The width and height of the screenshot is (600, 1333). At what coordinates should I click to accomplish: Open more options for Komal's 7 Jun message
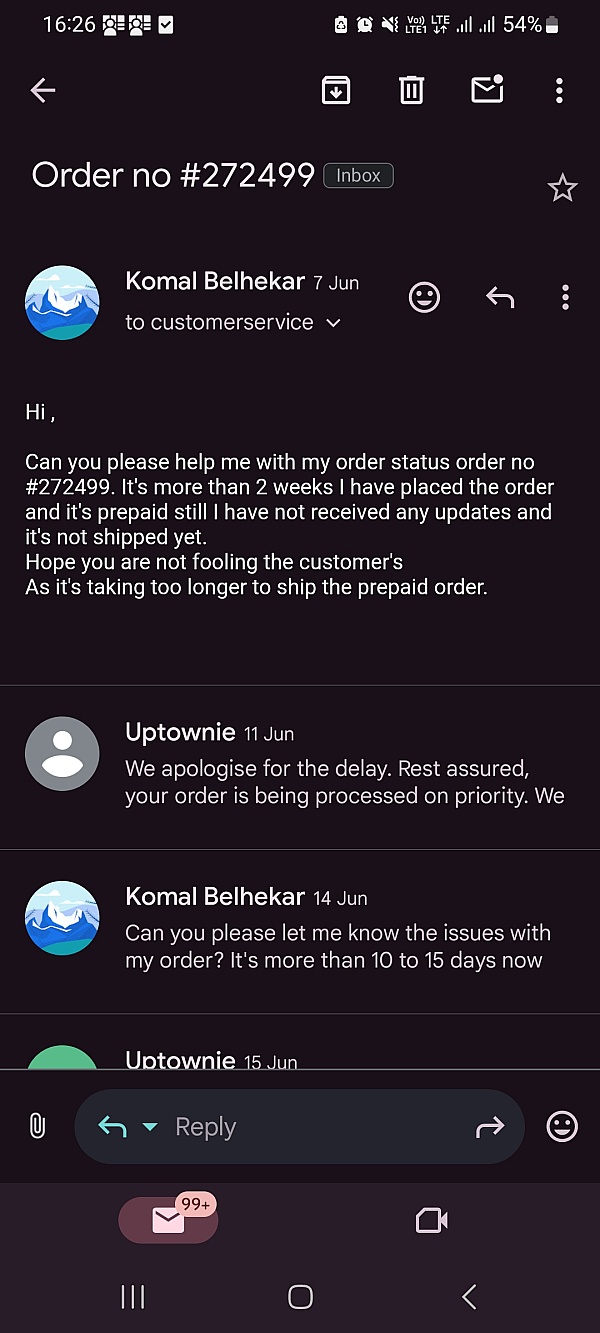point(565,297)
